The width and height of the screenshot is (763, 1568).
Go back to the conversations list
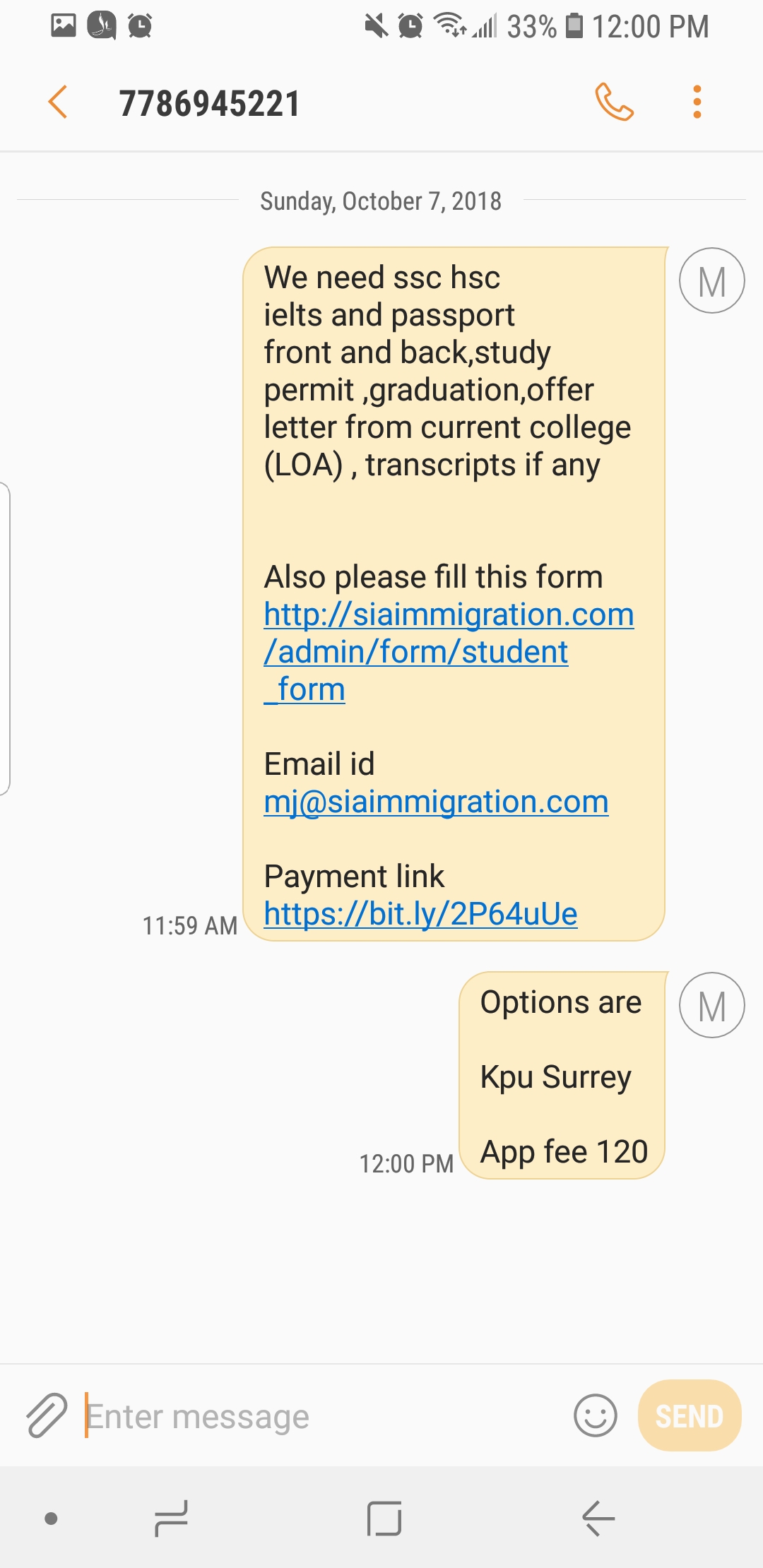click(58, 103)
